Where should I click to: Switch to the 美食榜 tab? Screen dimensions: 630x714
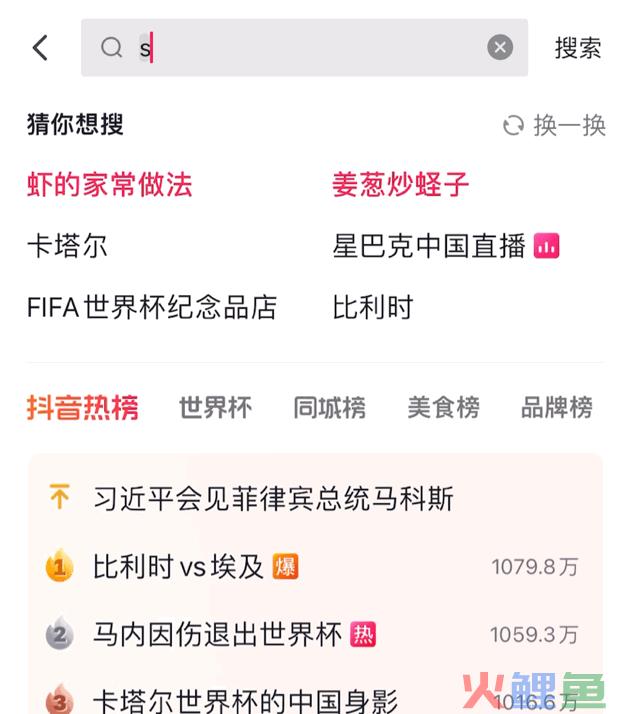click(443, 408)
